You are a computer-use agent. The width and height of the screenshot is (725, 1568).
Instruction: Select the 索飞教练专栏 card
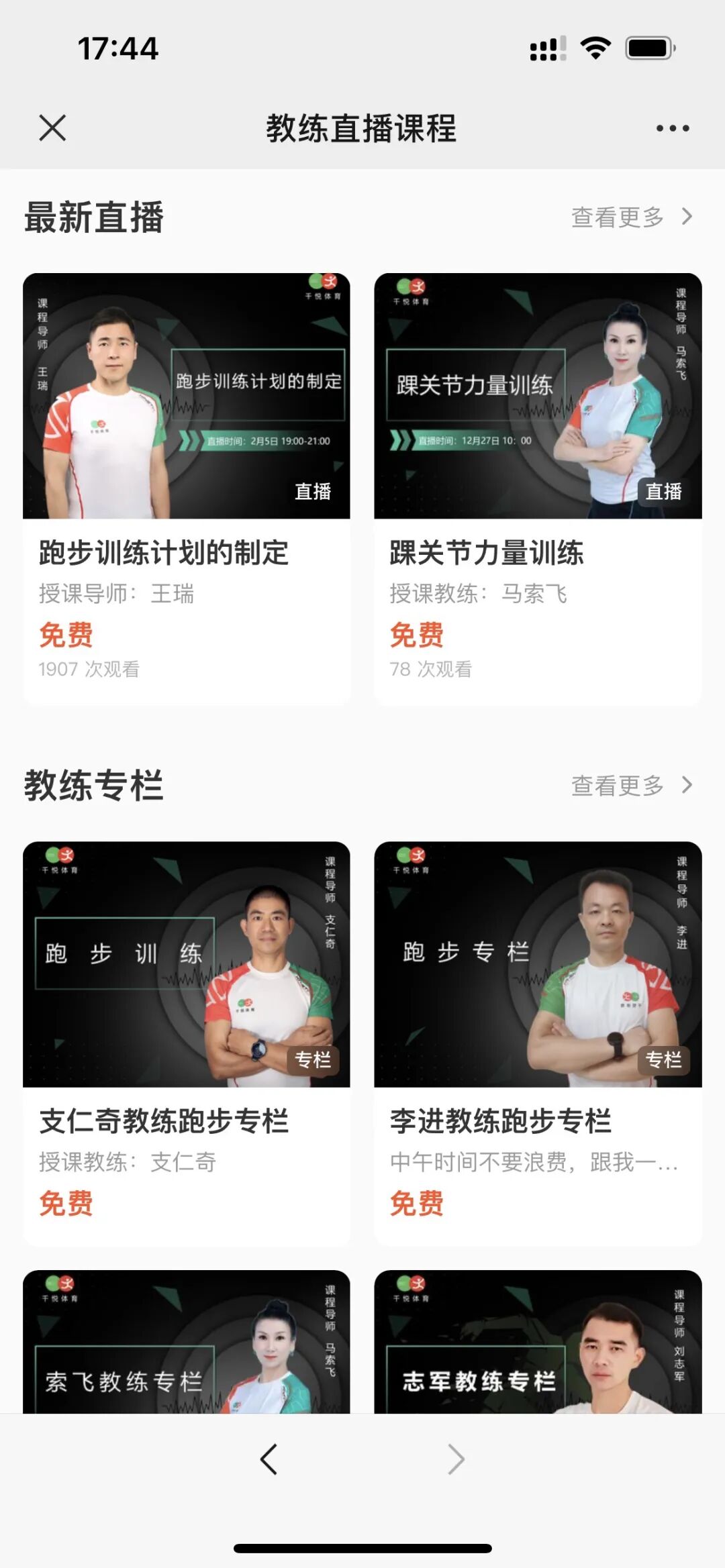tap(187, 1342)
